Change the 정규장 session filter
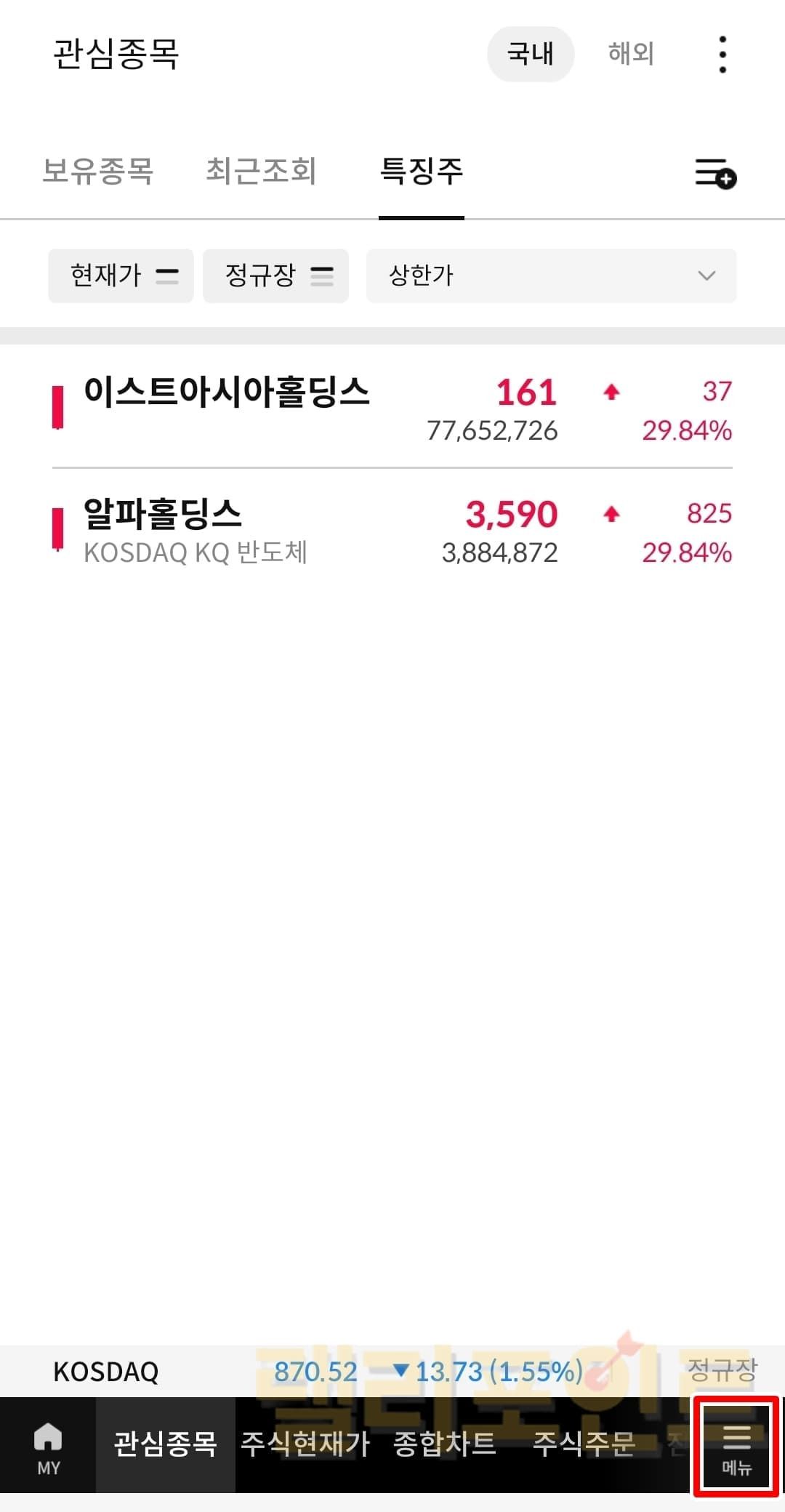Screen dimensions: 785x1512 pyautogui.click(x=275, y=276)
